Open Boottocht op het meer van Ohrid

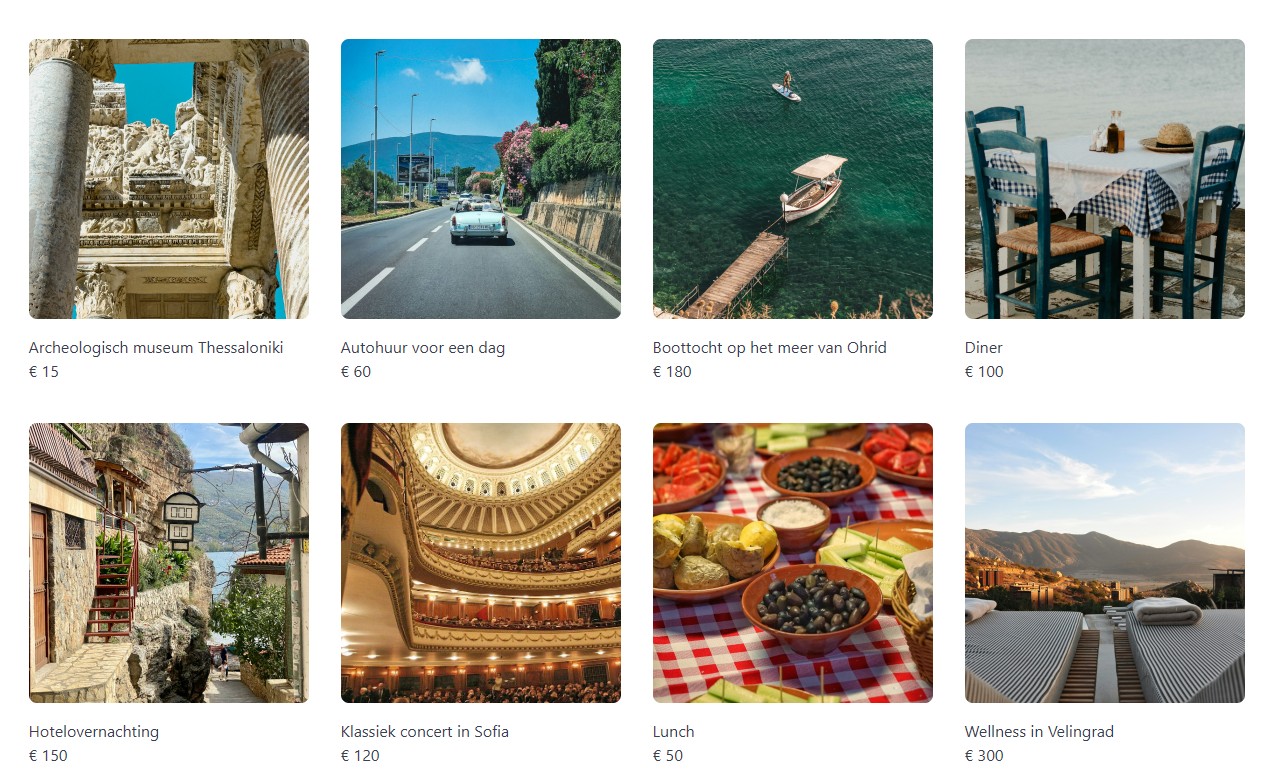792,179
